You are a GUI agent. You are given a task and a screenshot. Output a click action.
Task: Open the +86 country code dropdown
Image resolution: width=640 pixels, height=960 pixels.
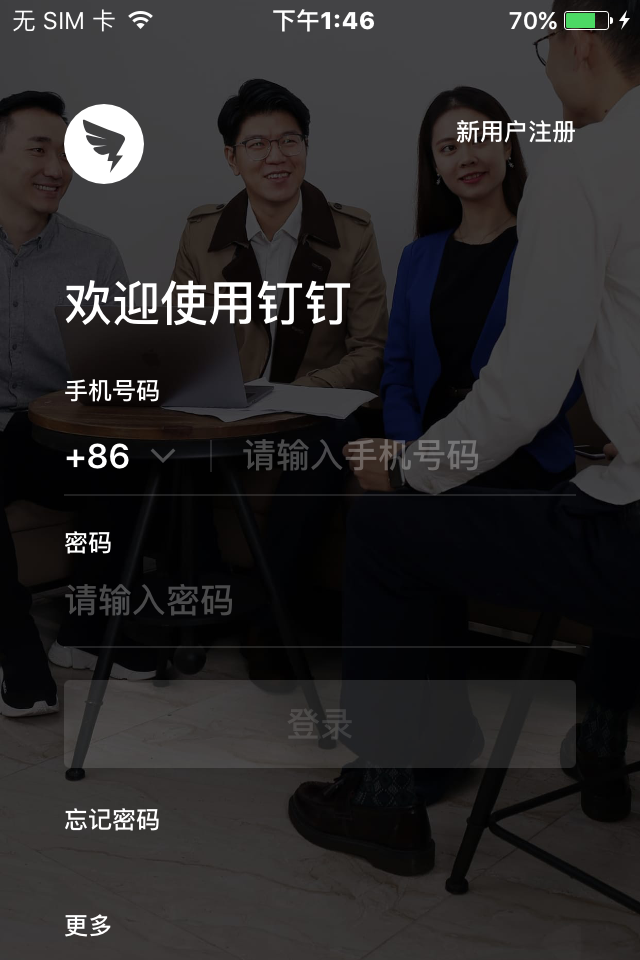point(120,457)
